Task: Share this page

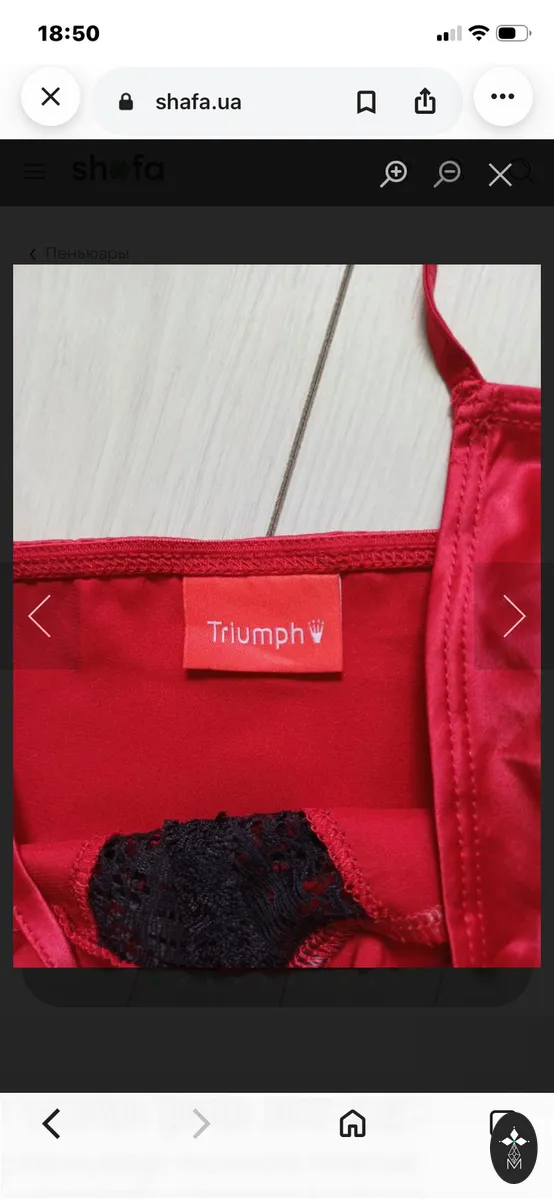Action: [425, 101]
